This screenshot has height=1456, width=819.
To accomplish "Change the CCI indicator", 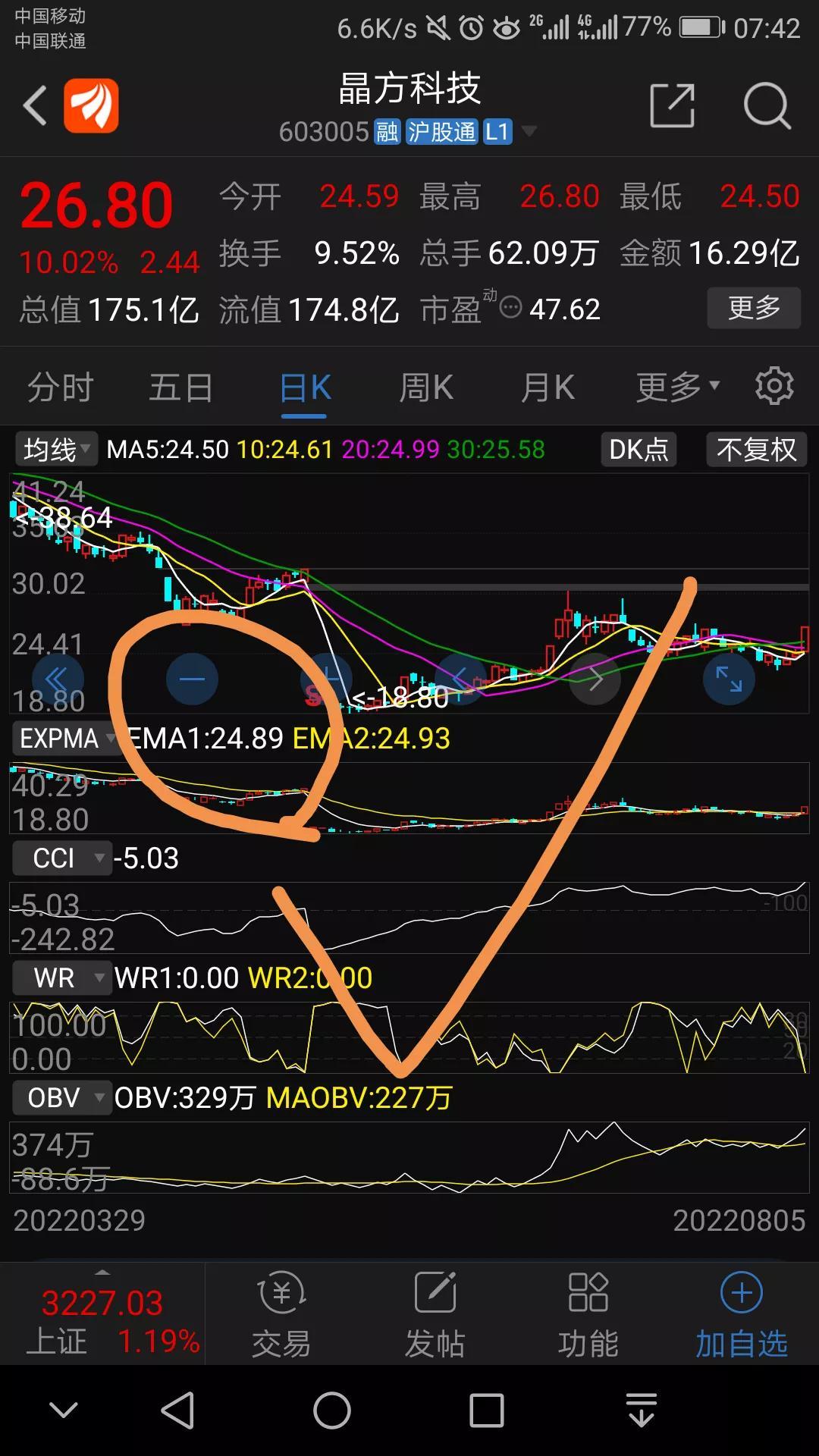I will click(61, 858).
